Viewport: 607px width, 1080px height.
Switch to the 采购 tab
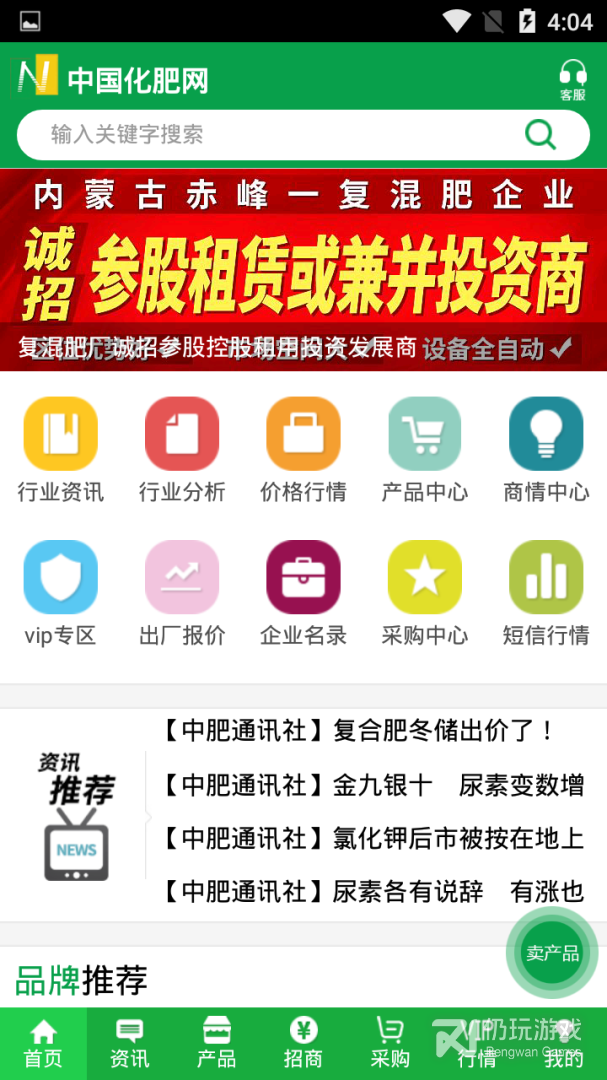click(390, 1043)
